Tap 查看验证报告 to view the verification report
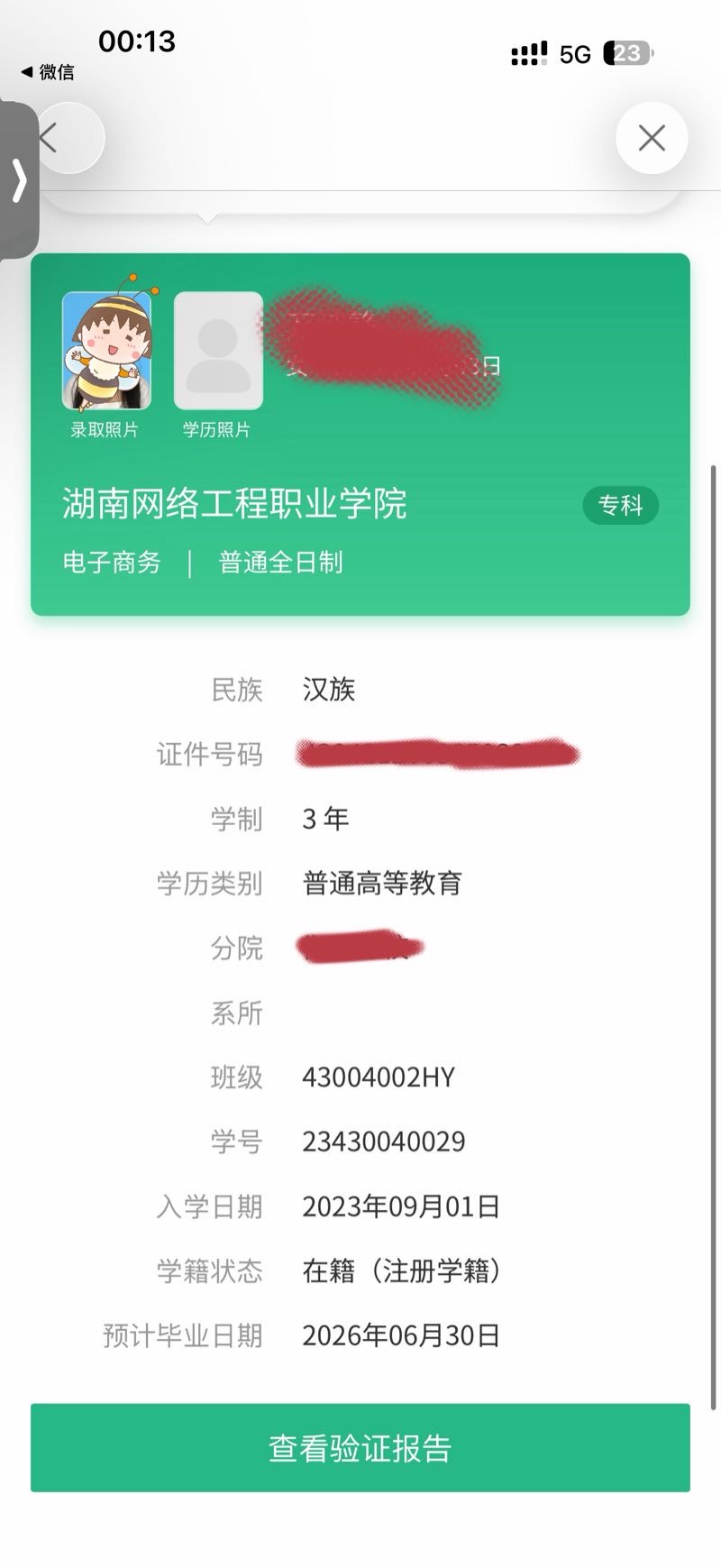 click(x=360, y=1448)
